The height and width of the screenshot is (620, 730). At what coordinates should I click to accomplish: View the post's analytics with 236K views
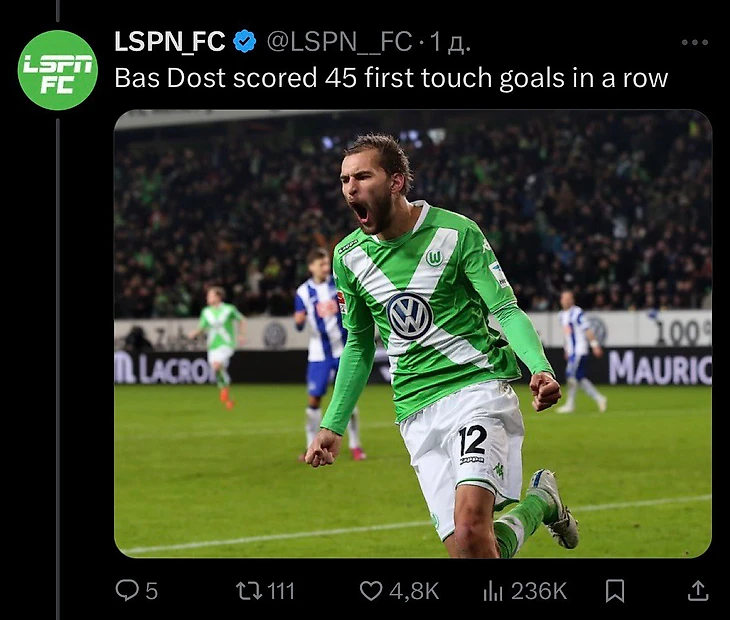point(493,591)
